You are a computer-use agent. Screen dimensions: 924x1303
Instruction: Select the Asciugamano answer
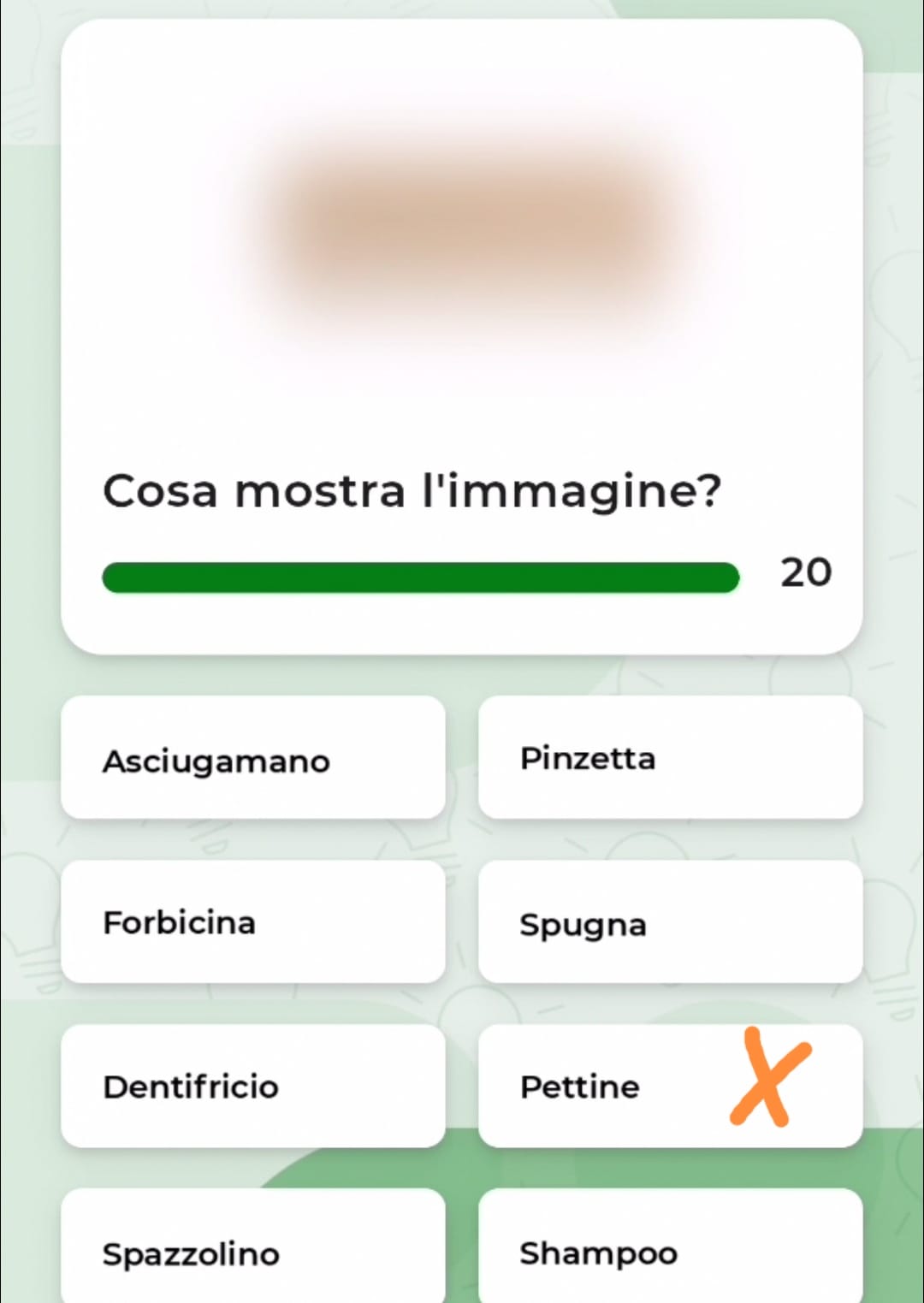(252, 758)
